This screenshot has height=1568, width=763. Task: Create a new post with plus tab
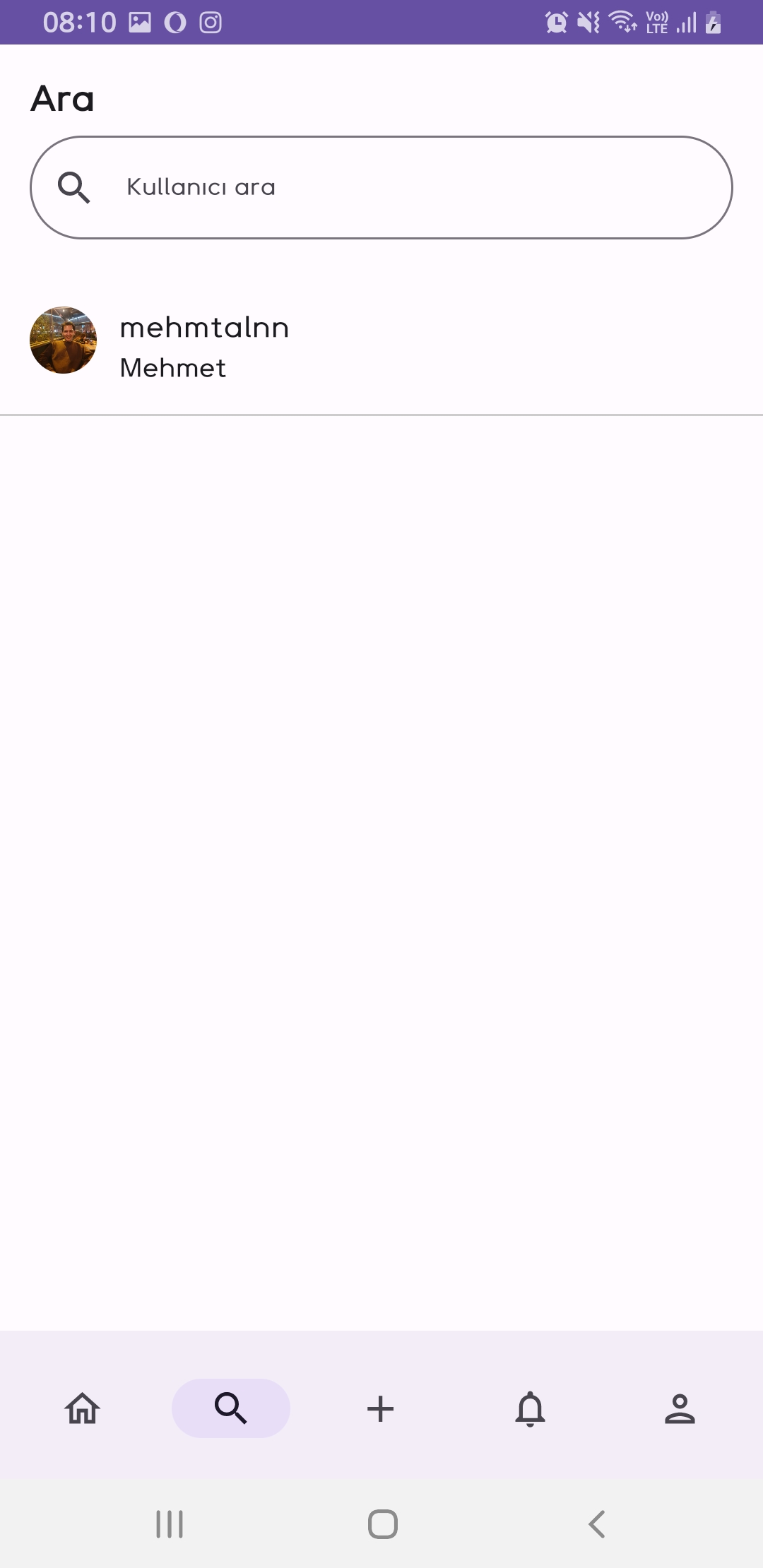[x=380, y=1408]
